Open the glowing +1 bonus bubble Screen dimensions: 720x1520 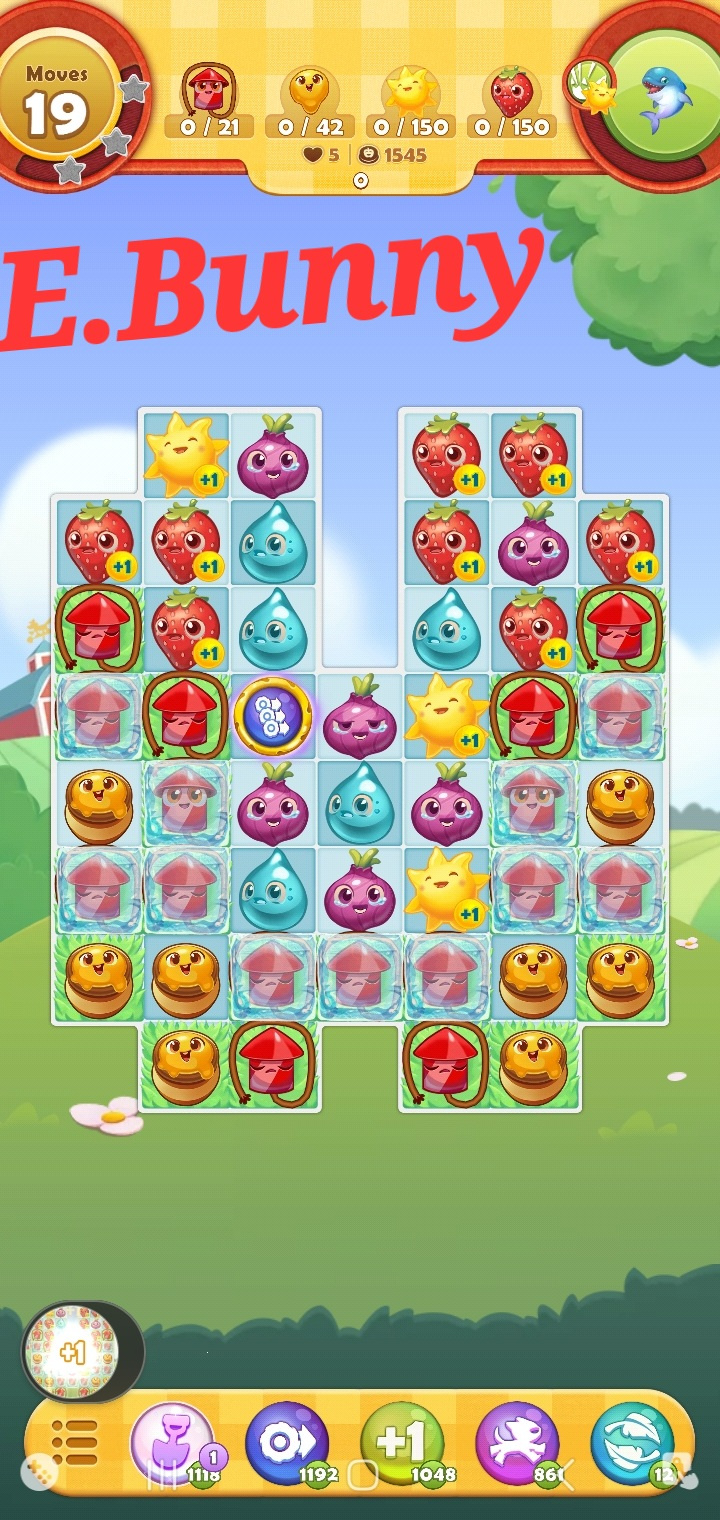(72, 1352)
